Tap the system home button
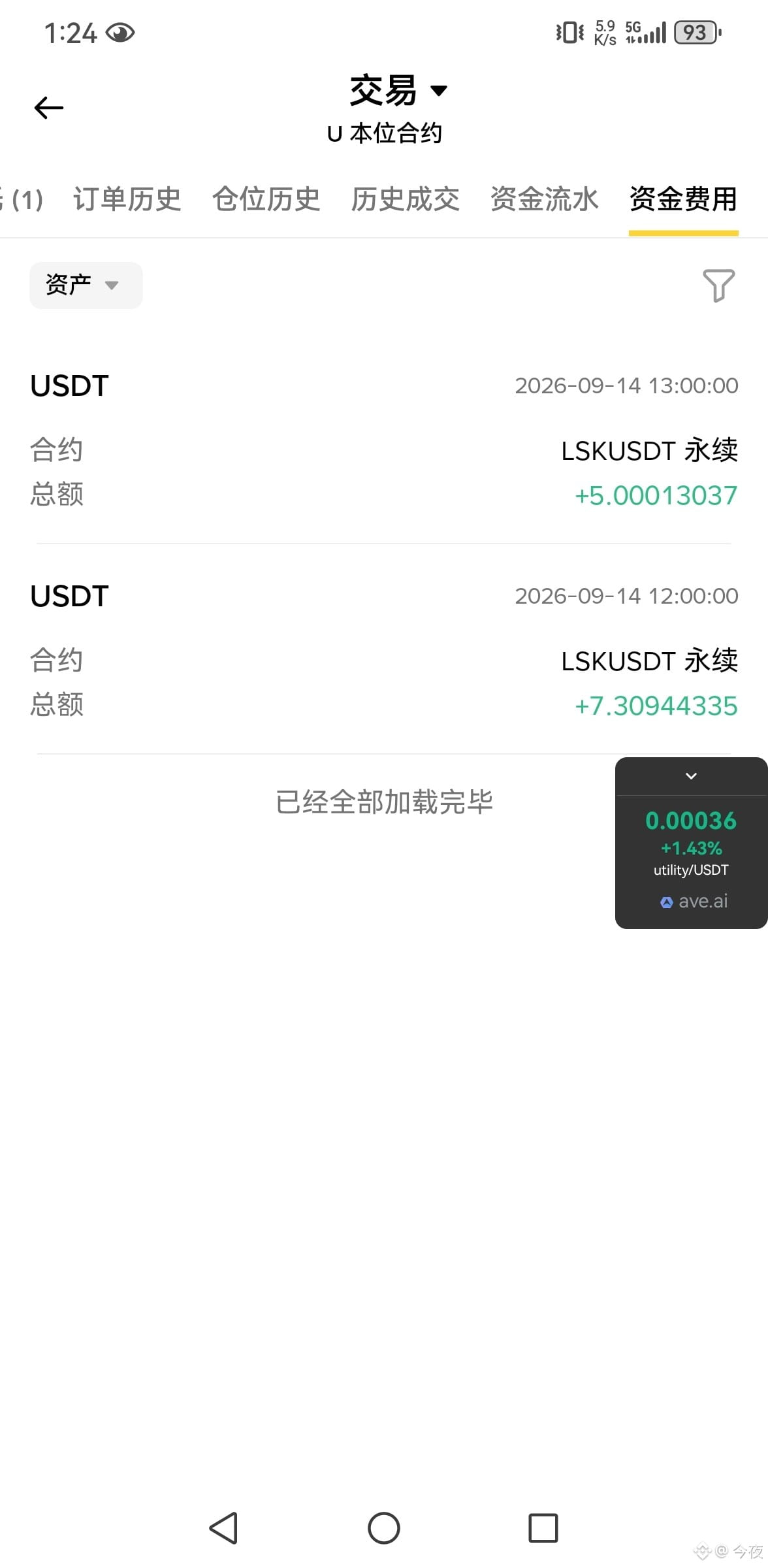Image resolution: width=768 pixels, height=1568 pixels. (x=384, y=1528)
